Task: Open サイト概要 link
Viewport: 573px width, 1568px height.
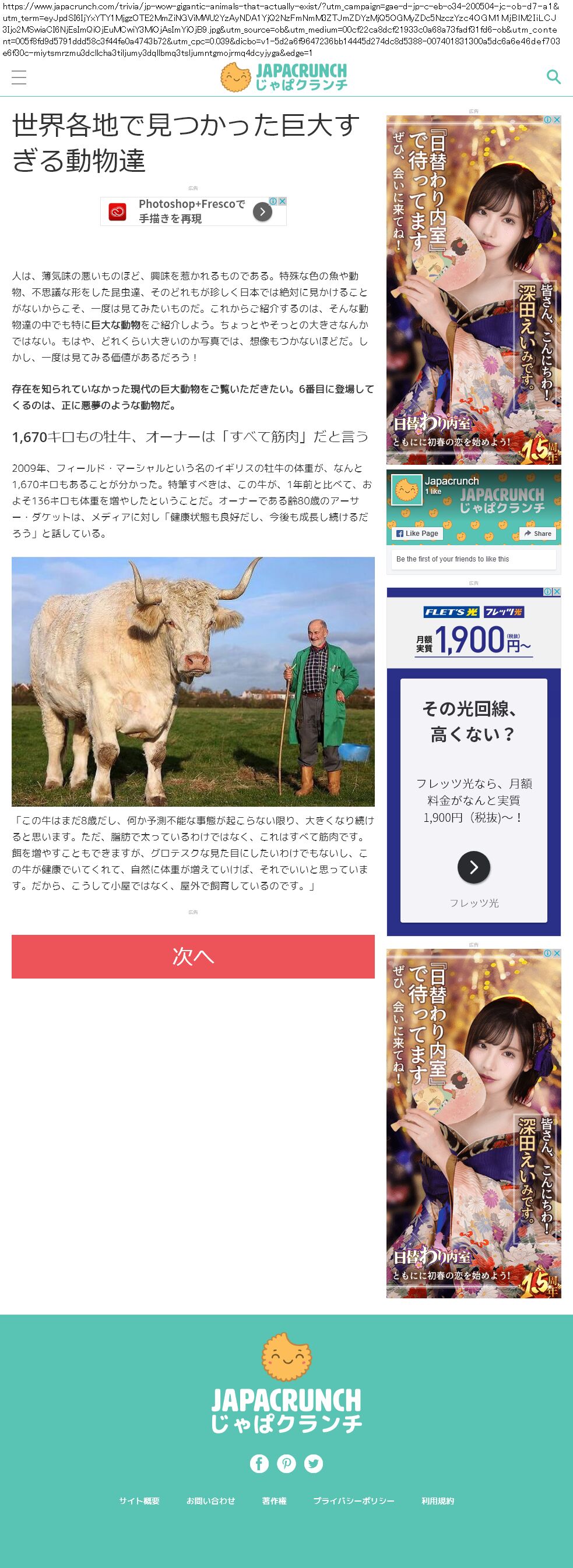Action: point(139,1501)
